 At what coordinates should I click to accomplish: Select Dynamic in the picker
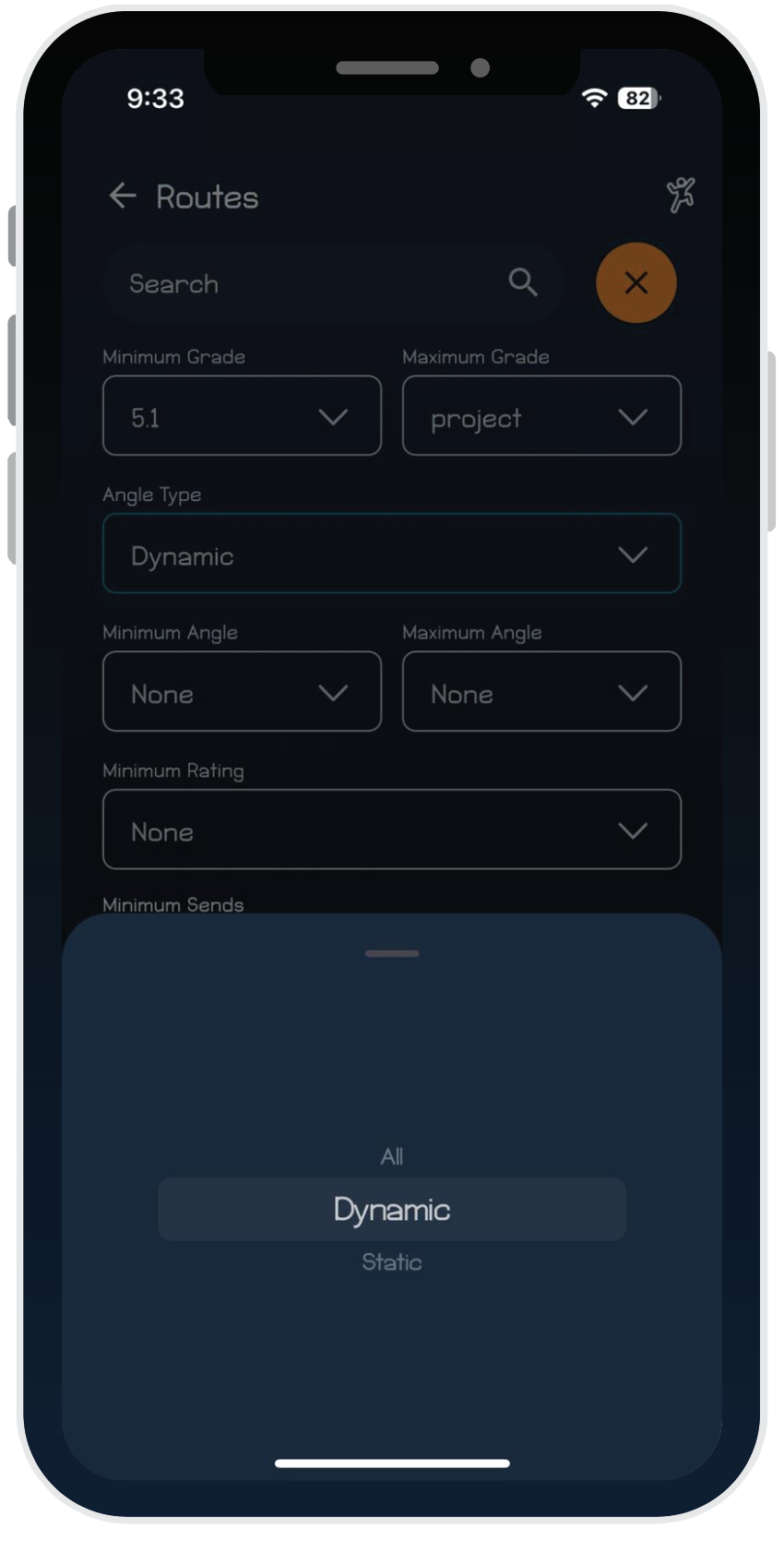click(x=392, y=1209)
